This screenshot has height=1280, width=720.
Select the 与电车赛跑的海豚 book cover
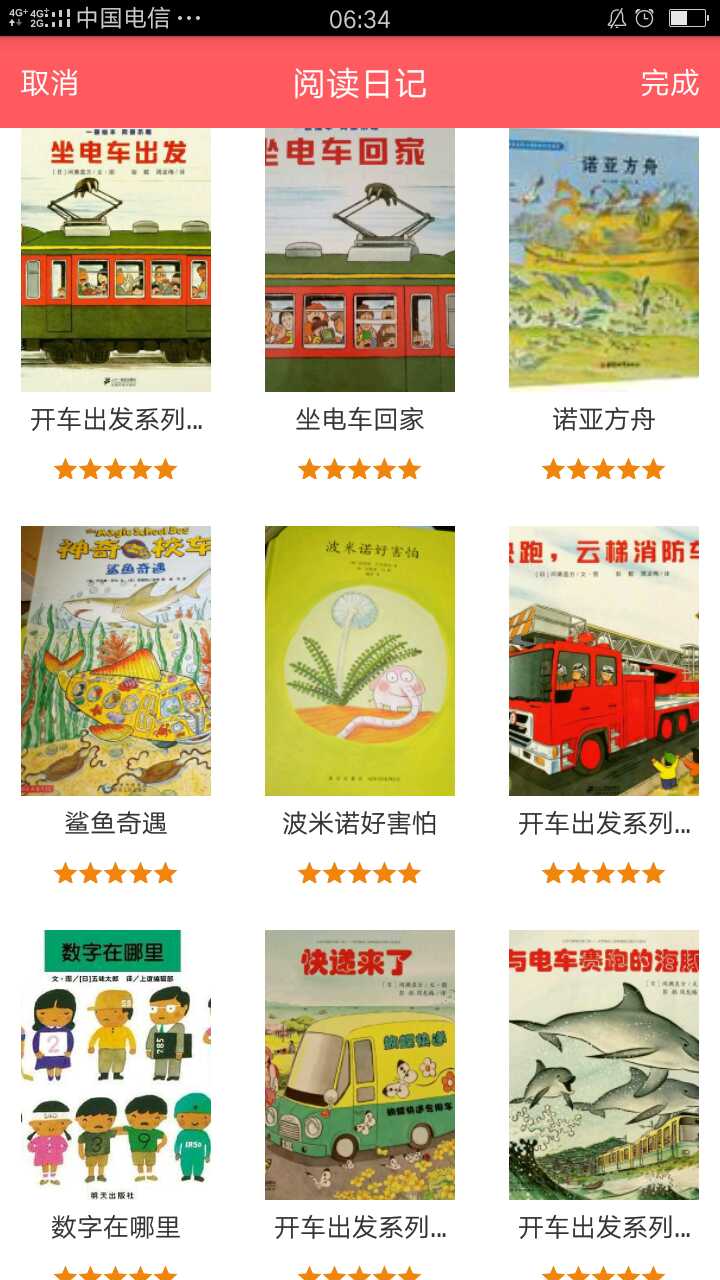pyautogui.click(x=604, y=1065)
